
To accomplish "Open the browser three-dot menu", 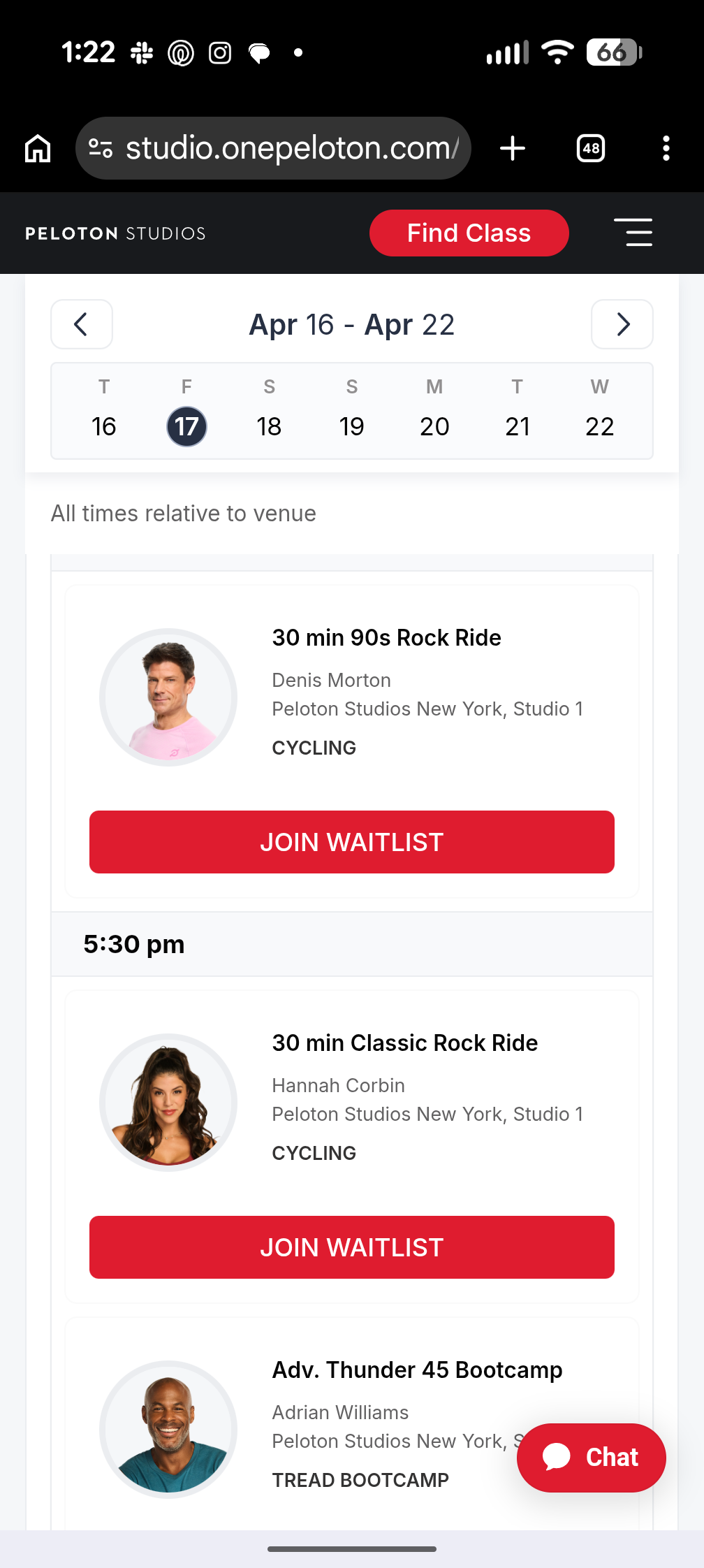I will pyautogui.click(x=666, y=148).
